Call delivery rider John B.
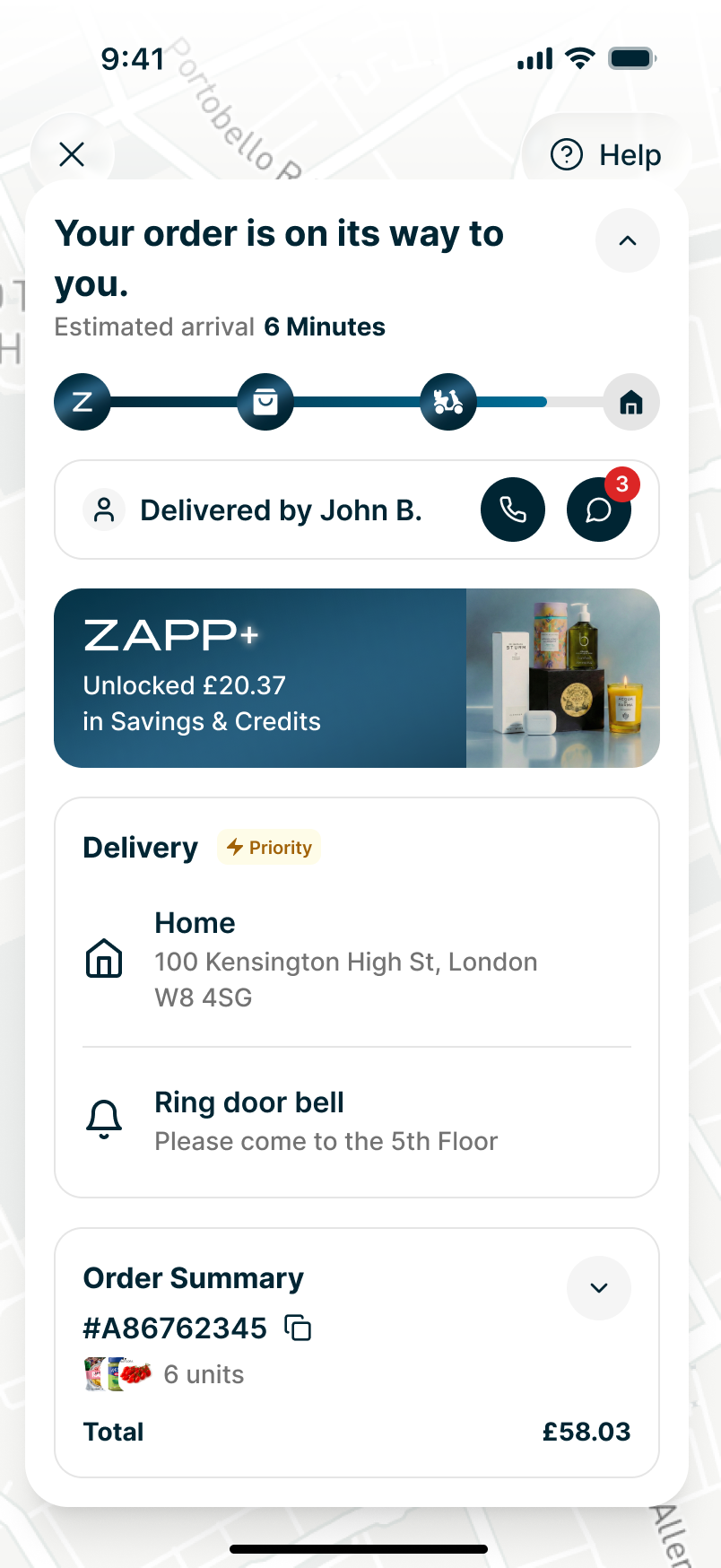 [513, 510]
